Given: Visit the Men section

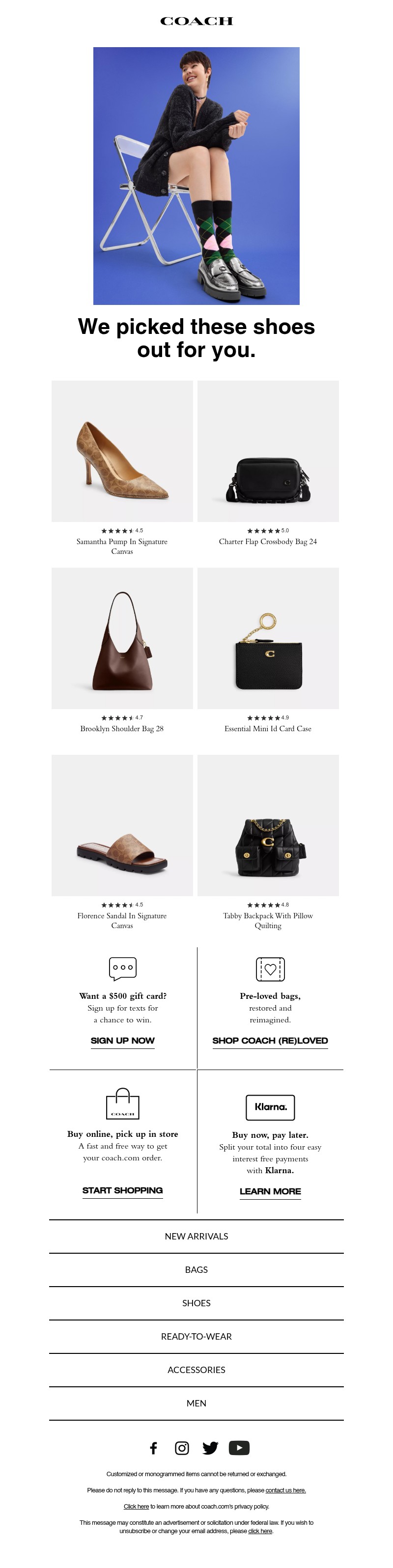Looking at the screenshot, I should pos(196,1403).
